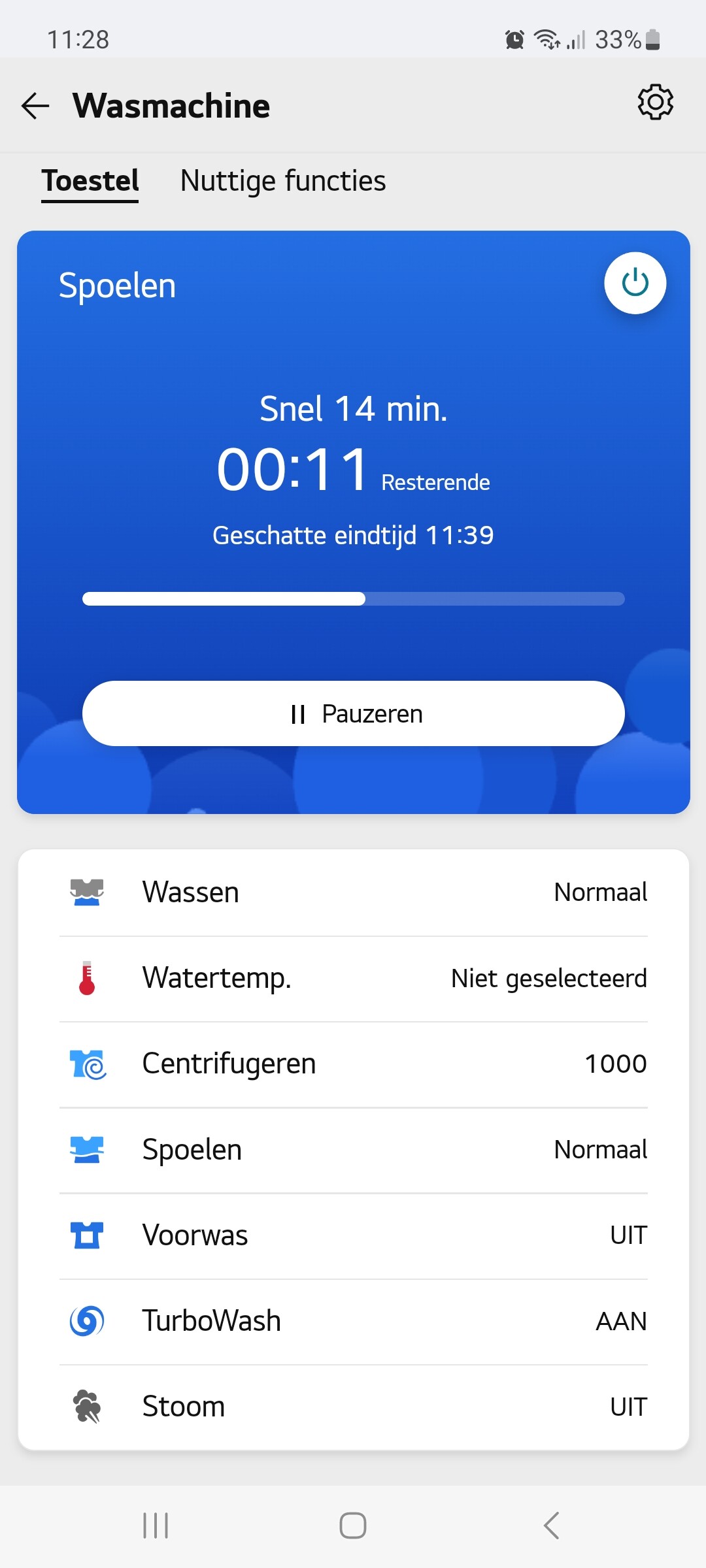This screenshot has height=1568, width=706.
Task: Select the Toestel tab
Action: pyautogui.click(x=90, y=181)
